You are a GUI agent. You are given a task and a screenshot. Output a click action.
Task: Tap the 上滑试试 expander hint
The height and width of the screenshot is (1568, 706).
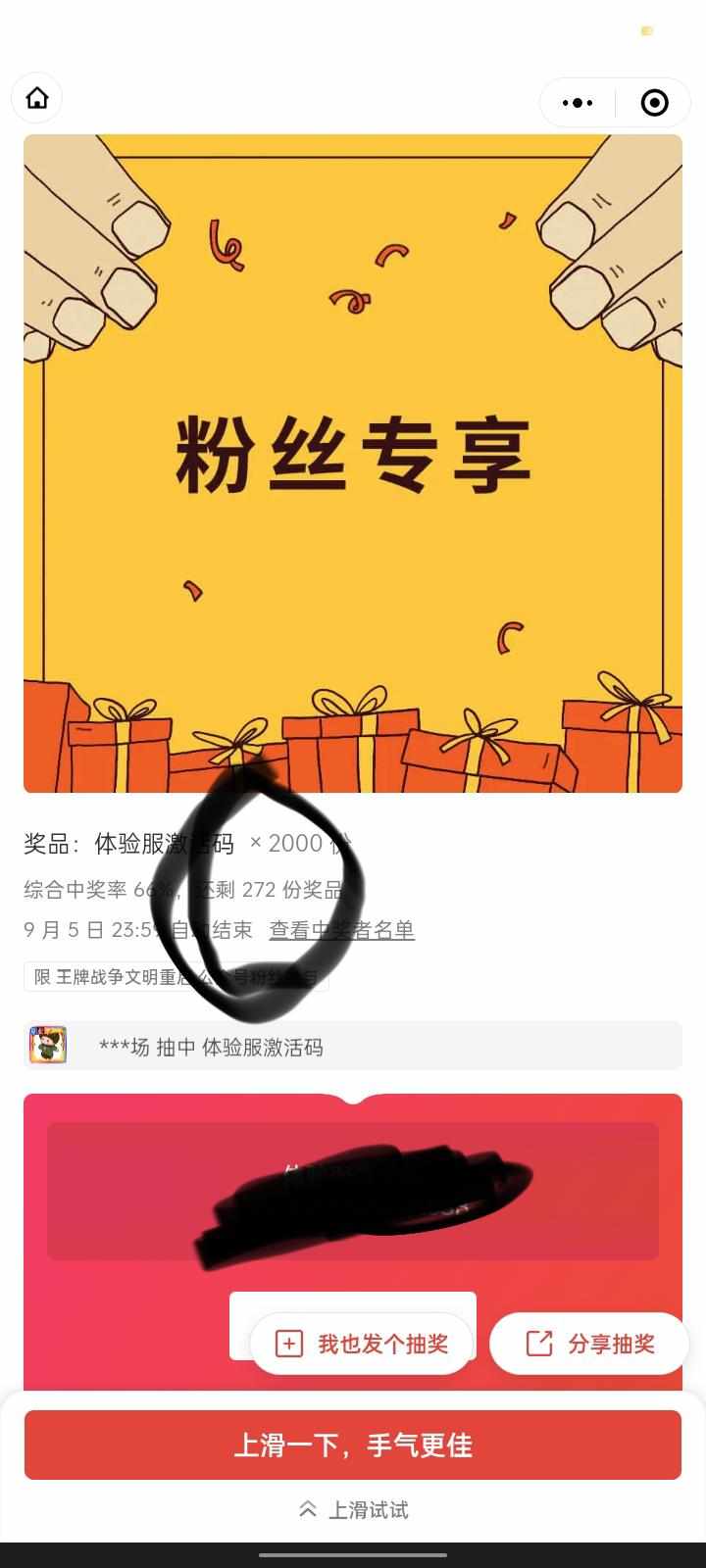click(x=353, y=1510)
